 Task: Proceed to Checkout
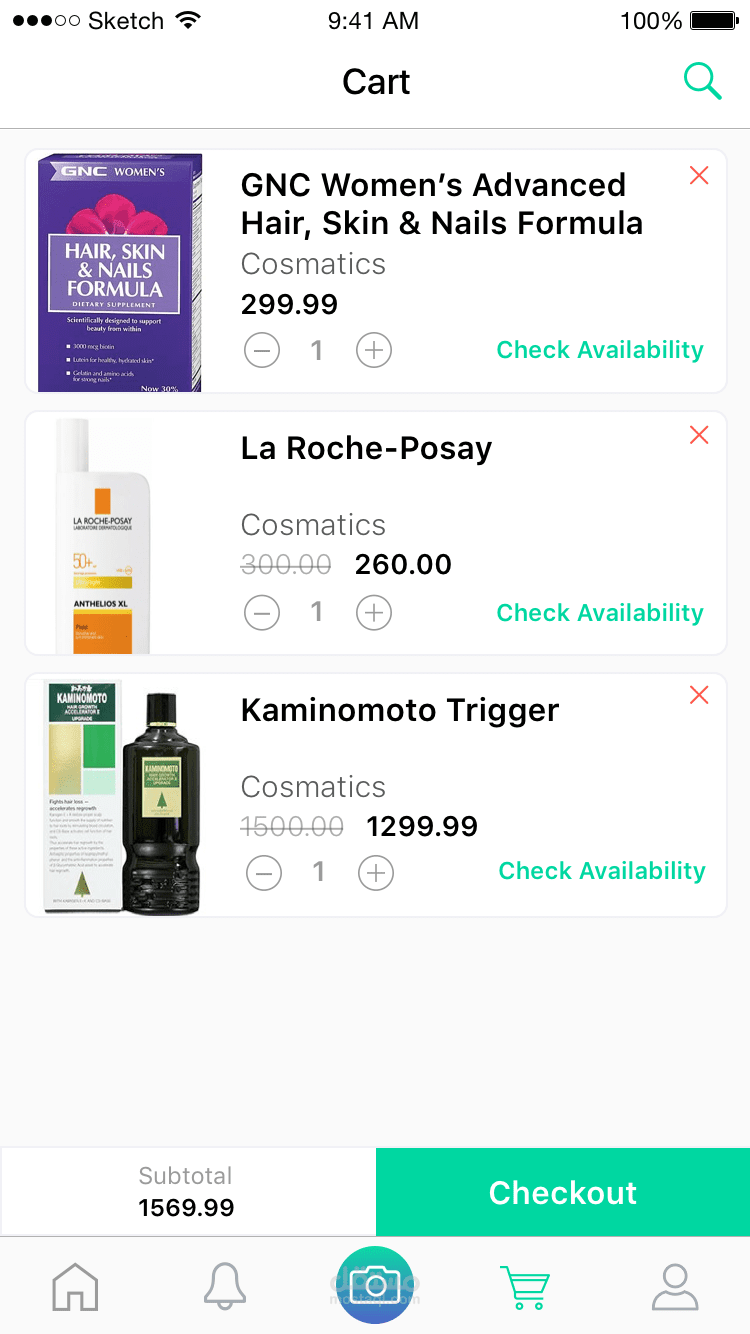pyautogui.click(x=563, y=1192)
